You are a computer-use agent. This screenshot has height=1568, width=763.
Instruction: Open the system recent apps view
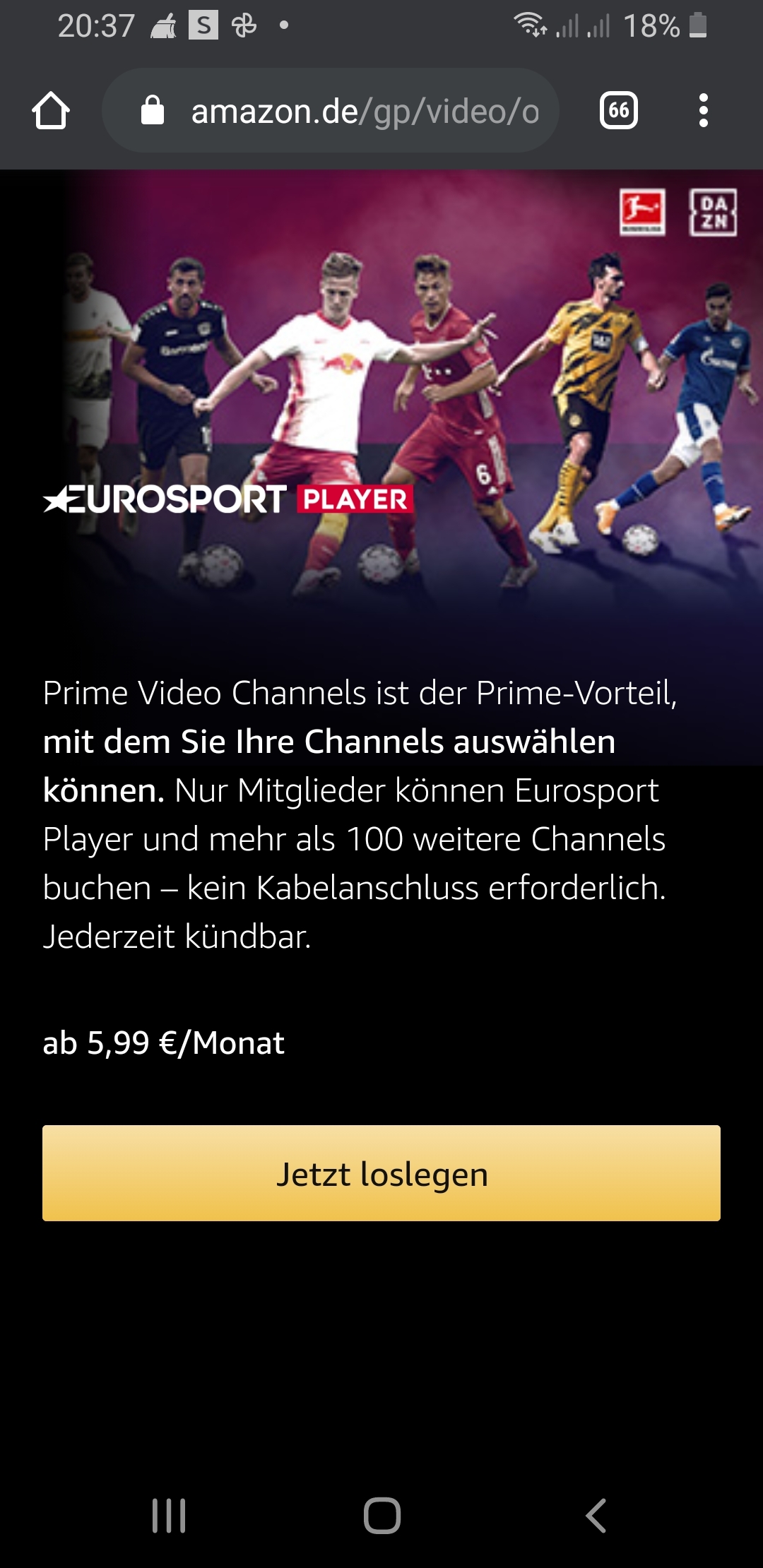point(169,1515)
